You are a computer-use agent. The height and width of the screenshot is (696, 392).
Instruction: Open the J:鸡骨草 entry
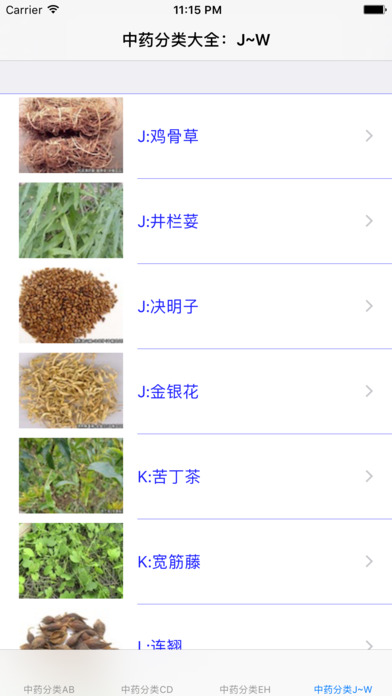pyautogui.click(x=196, y=136)
